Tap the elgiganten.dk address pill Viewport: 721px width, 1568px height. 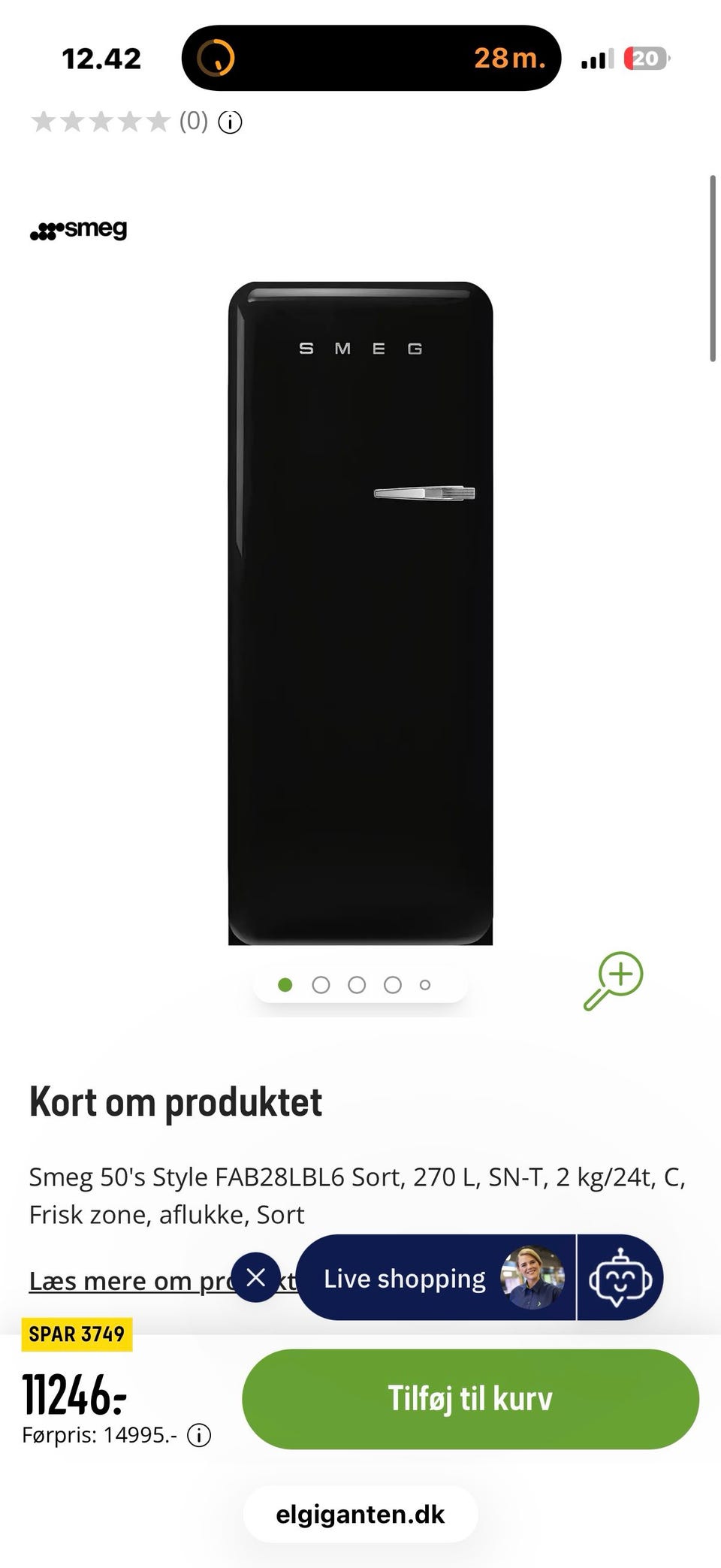coord(360,1515)
